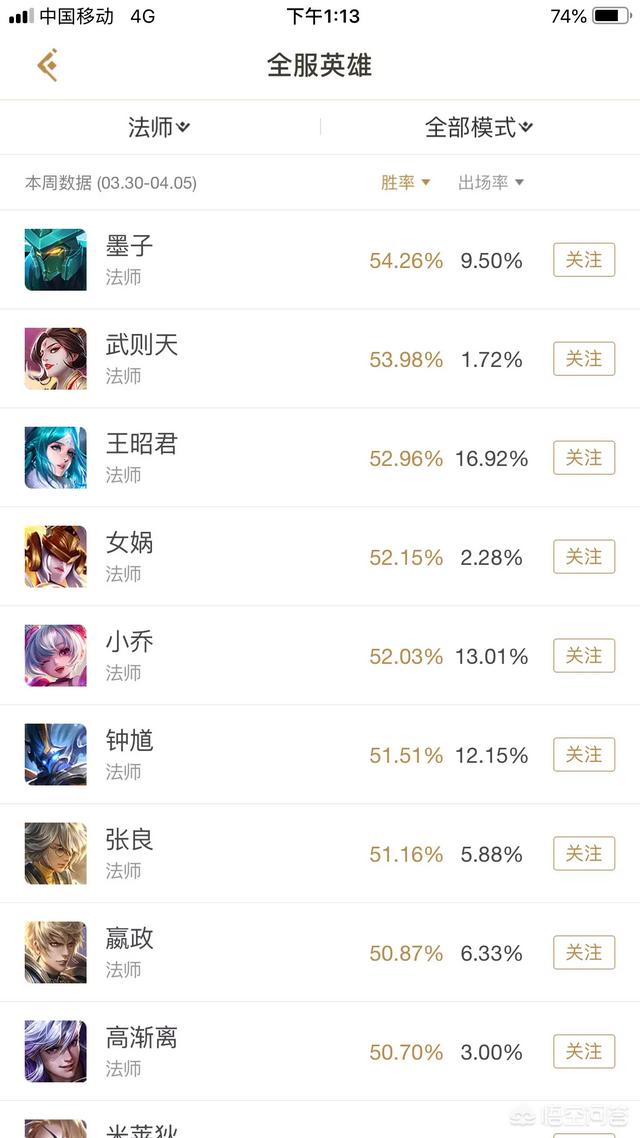
Task: Go back using the top-left arrow
Action: pyautogui.click(x=48, y=65)
